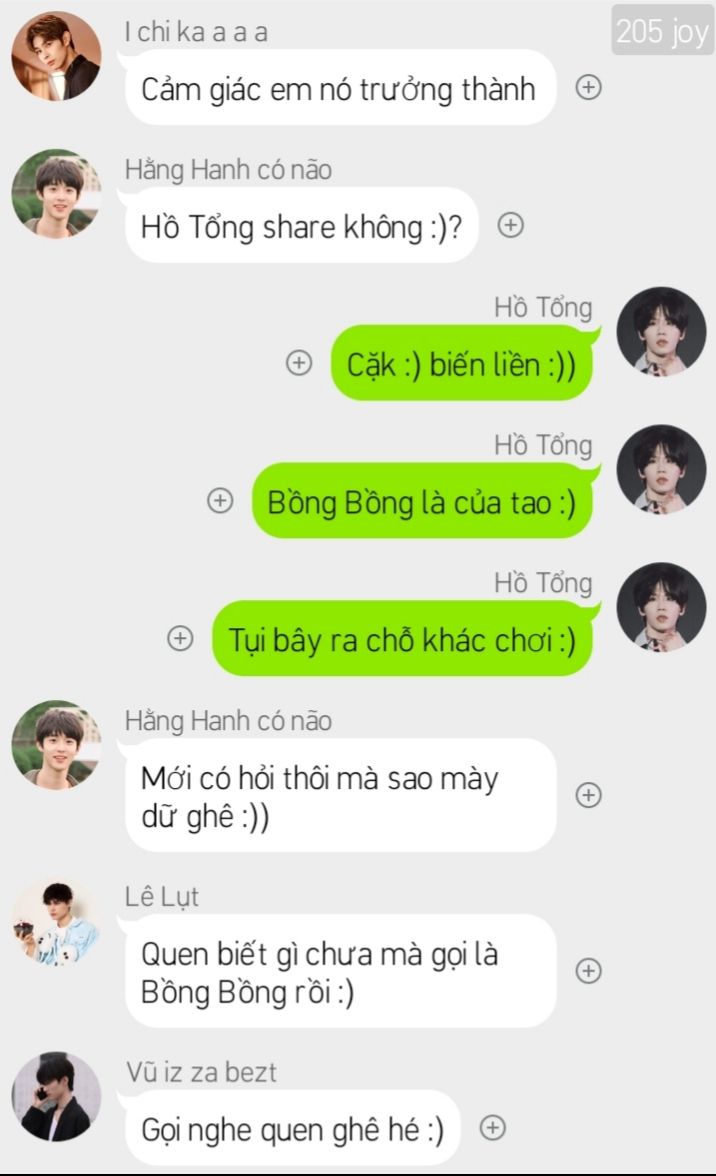Open I chi ka a a a's profile picture

[56, 57]
